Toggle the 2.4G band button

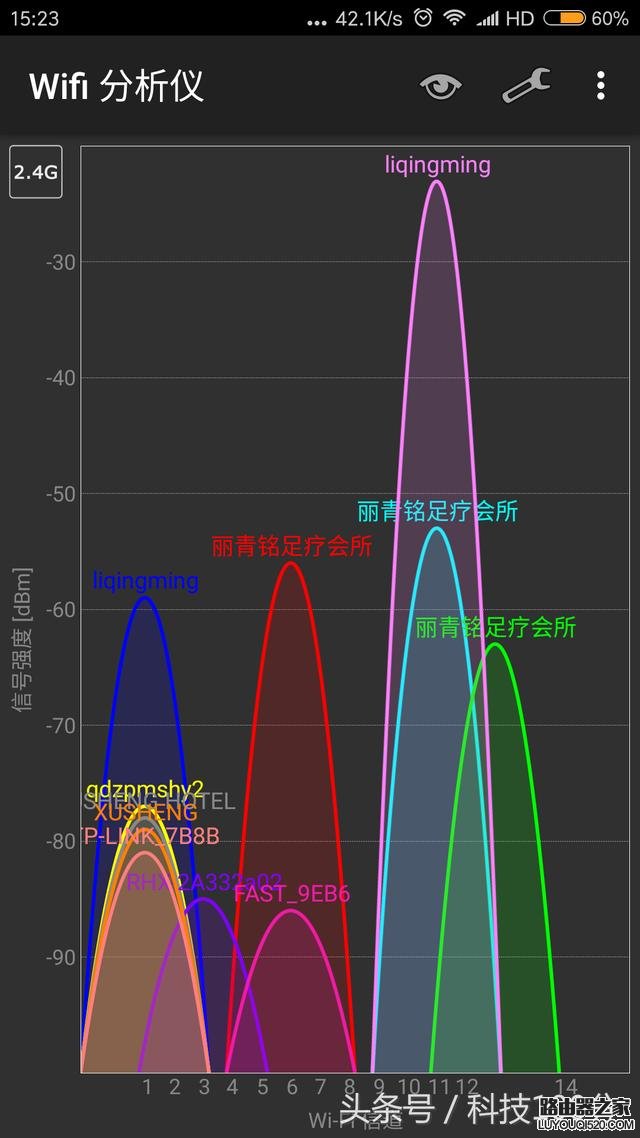(36, 172)
